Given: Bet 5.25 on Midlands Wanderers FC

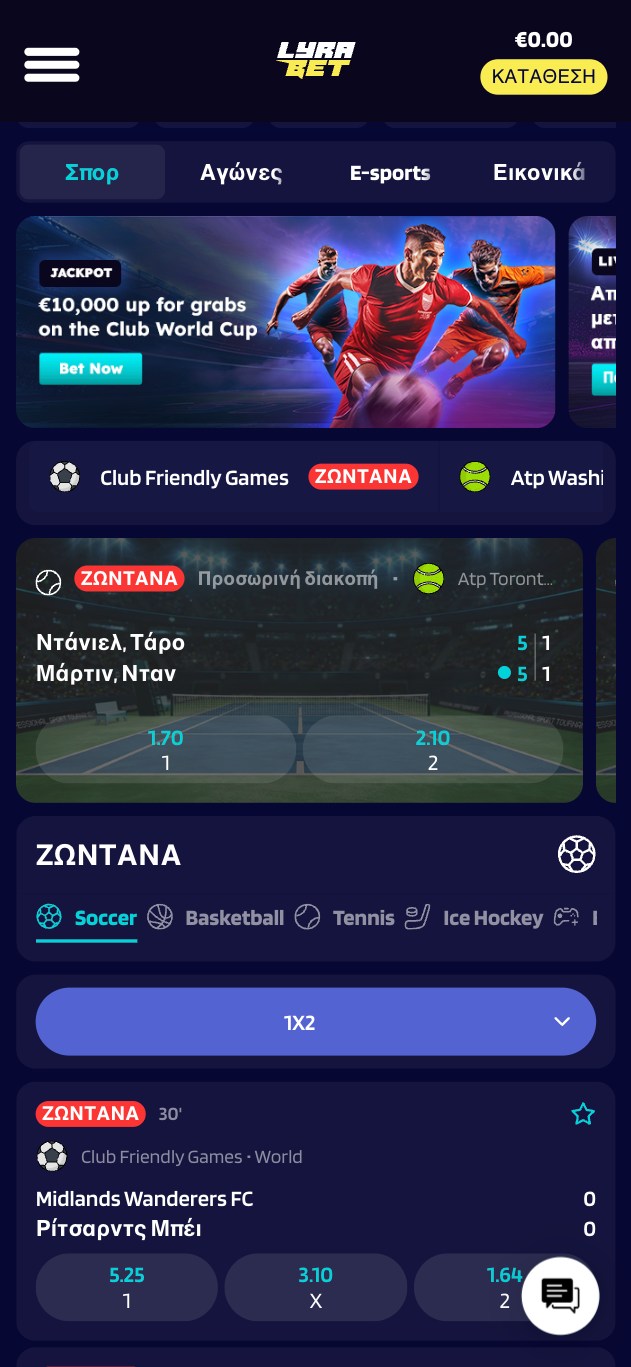Looking at the screenshot, I should point(126,1287).
